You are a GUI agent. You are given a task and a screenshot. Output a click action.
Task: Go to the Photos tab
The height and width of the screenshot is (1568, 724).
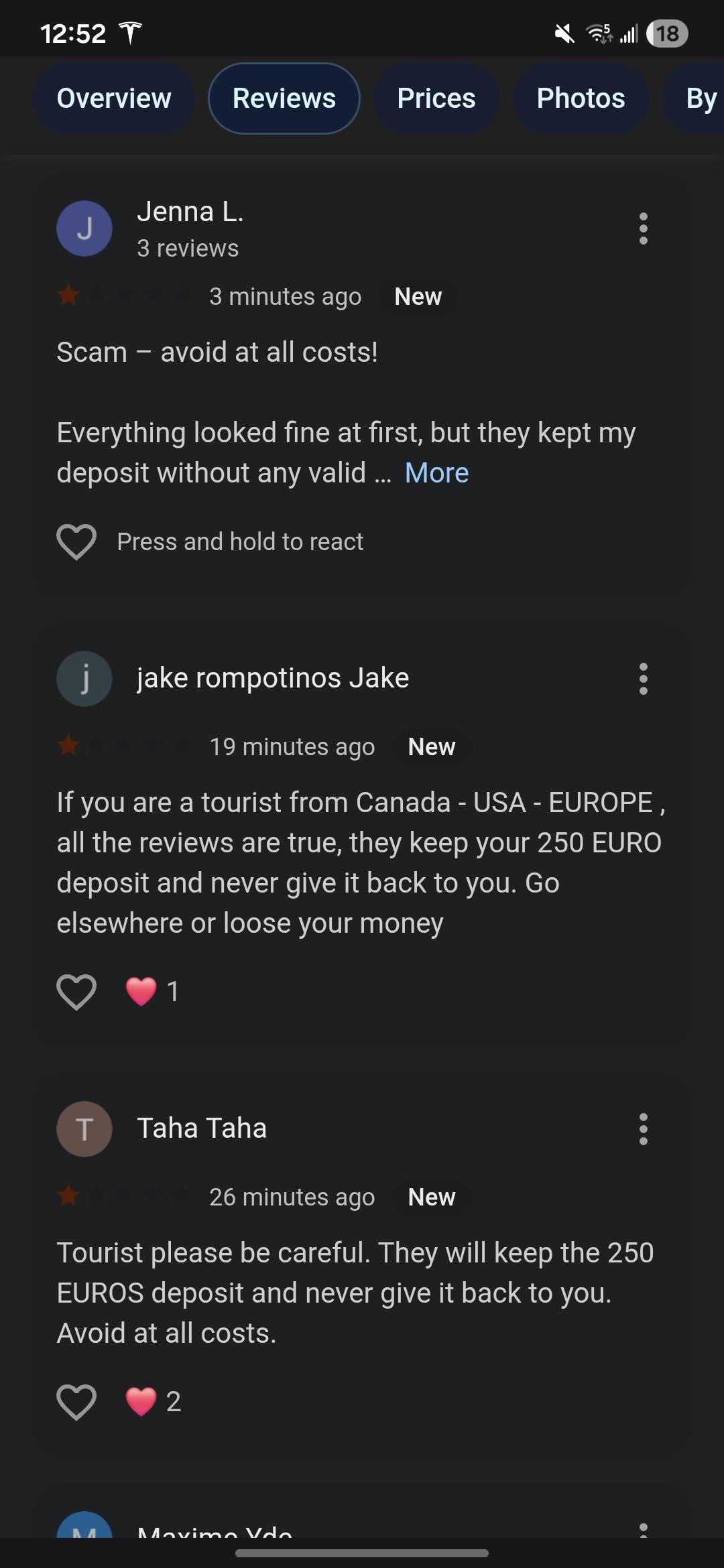(x=581, y=99)
